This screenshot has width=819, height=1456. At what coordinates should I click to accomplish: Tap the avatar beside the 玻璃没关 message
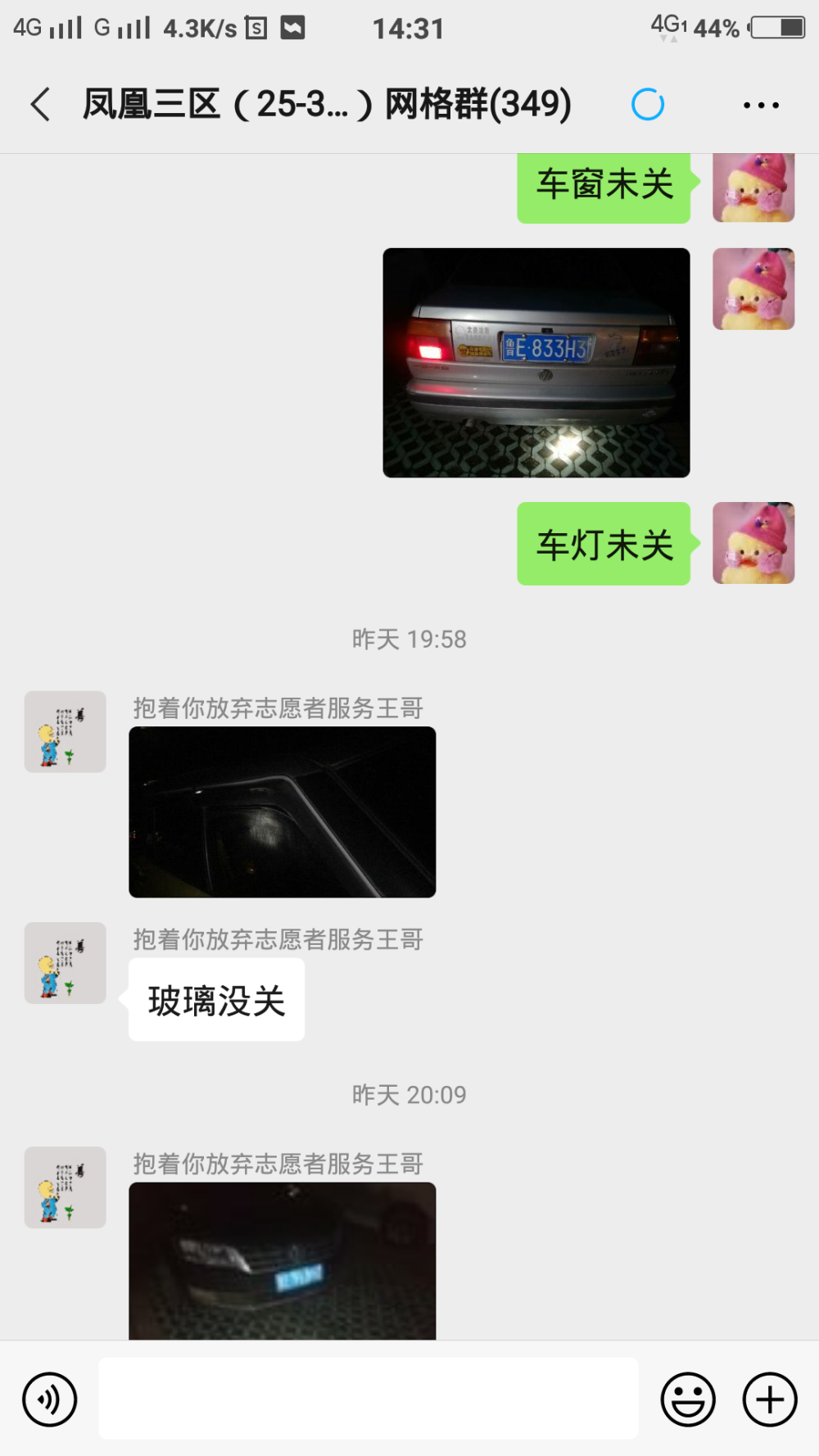tap(66, 963)
